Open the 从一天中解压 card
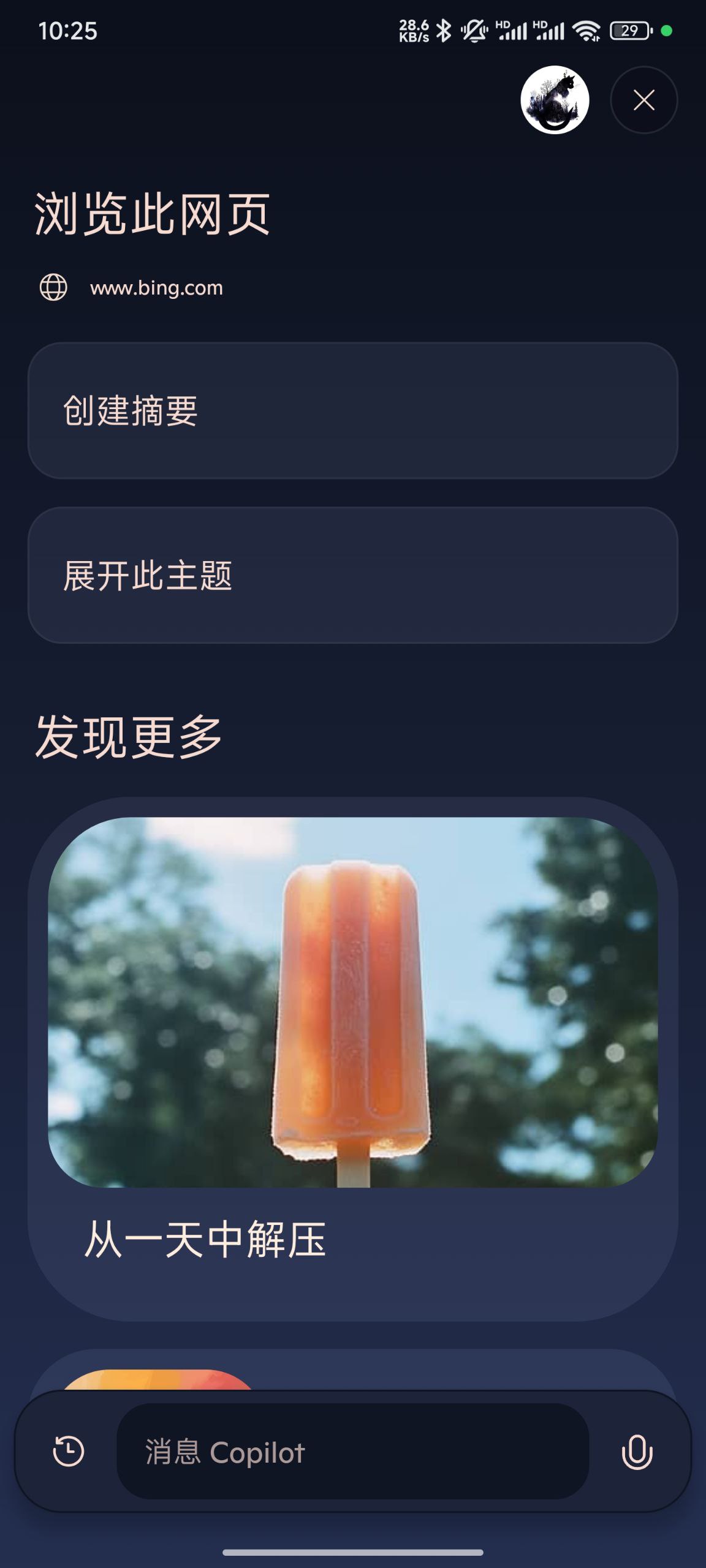 (352, 1060)
